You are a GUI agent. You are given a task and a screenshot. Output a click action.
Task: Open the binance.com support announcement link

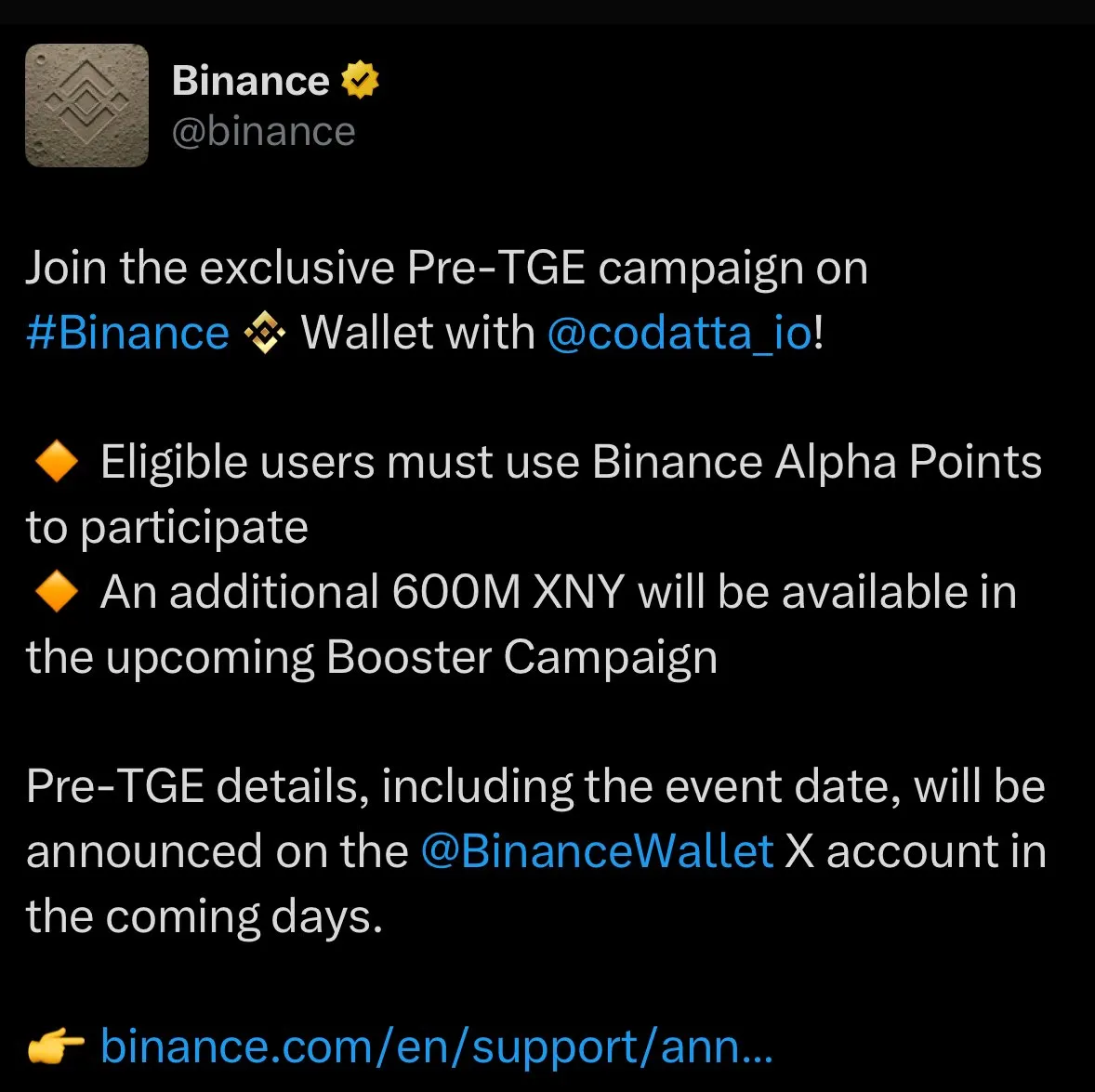pos(435,1046)
